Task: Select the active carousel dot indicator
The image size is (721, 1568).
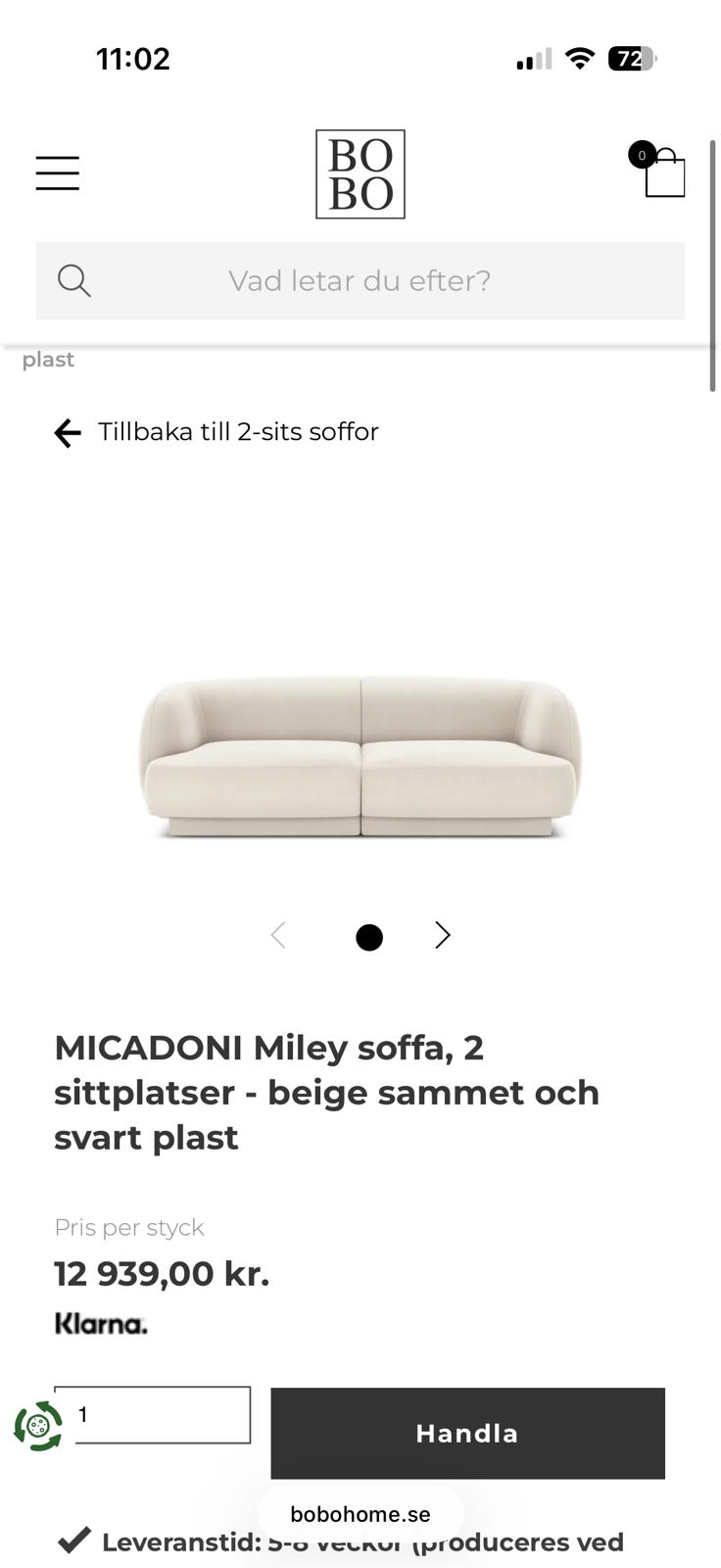Action: pyautogui.click(x=369, y=937)
